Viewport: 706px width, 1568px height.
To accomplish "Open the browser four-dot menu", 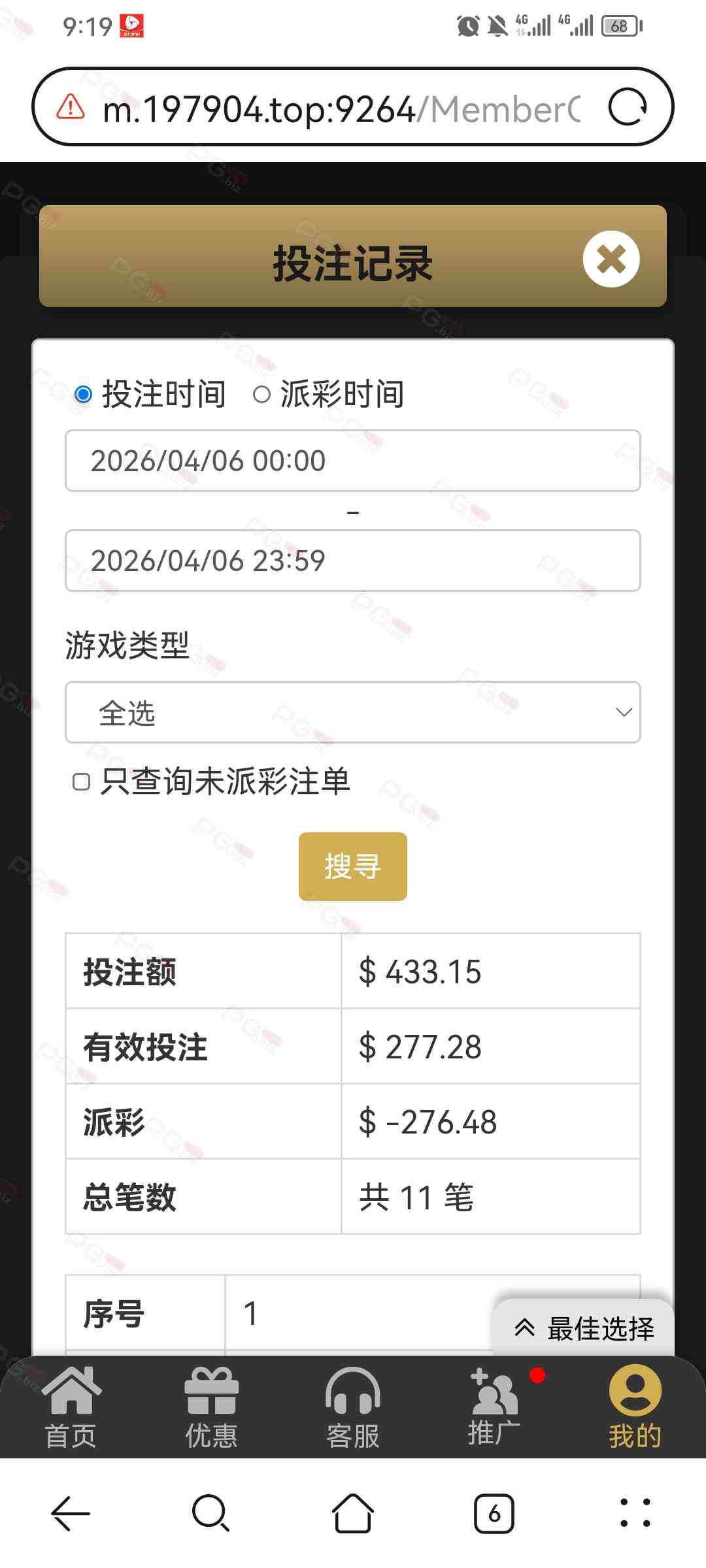I will coord(635,1513).
